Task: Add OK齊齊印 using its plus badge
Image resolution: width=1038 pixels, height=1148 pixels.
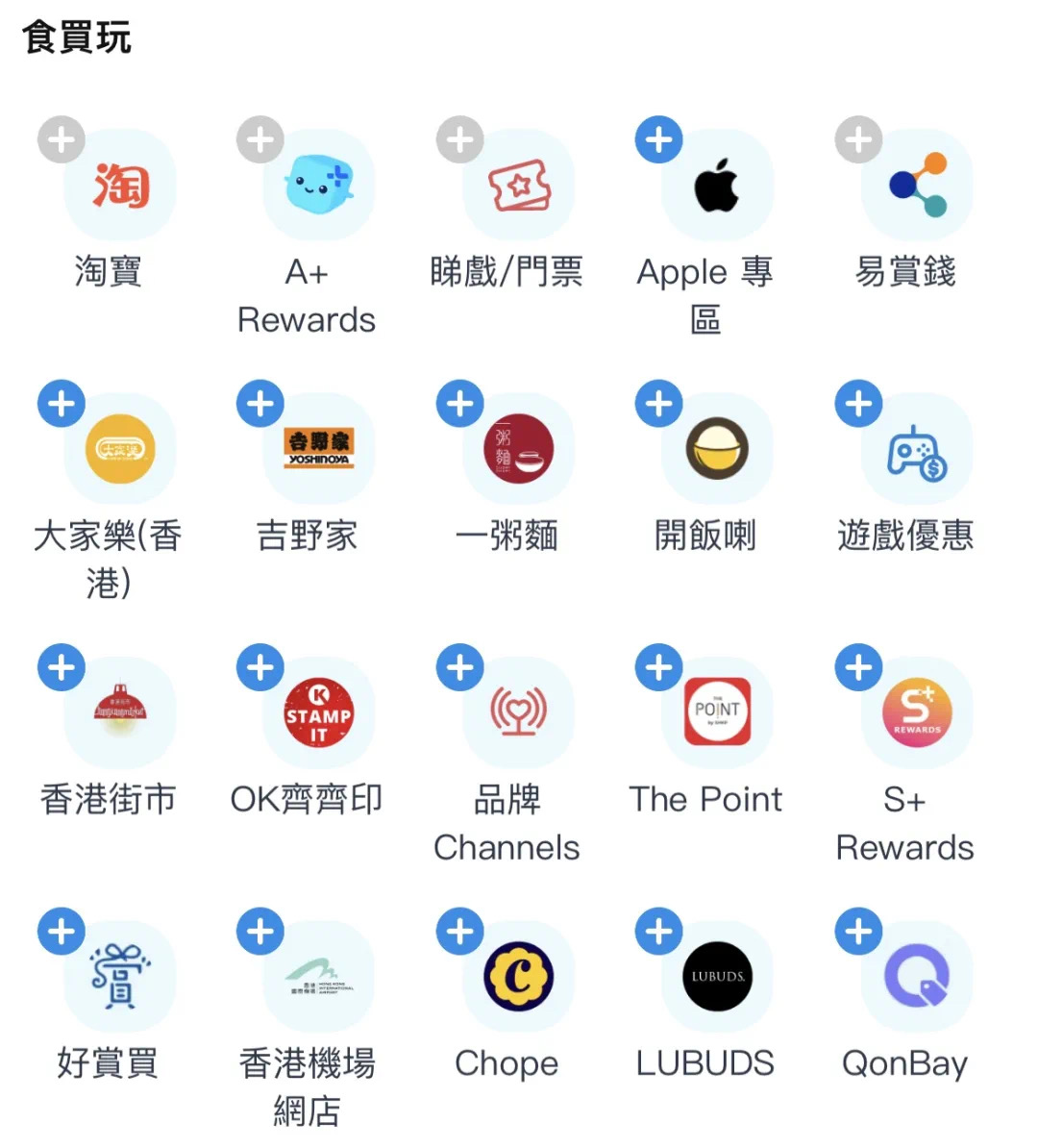Action: 260,667
